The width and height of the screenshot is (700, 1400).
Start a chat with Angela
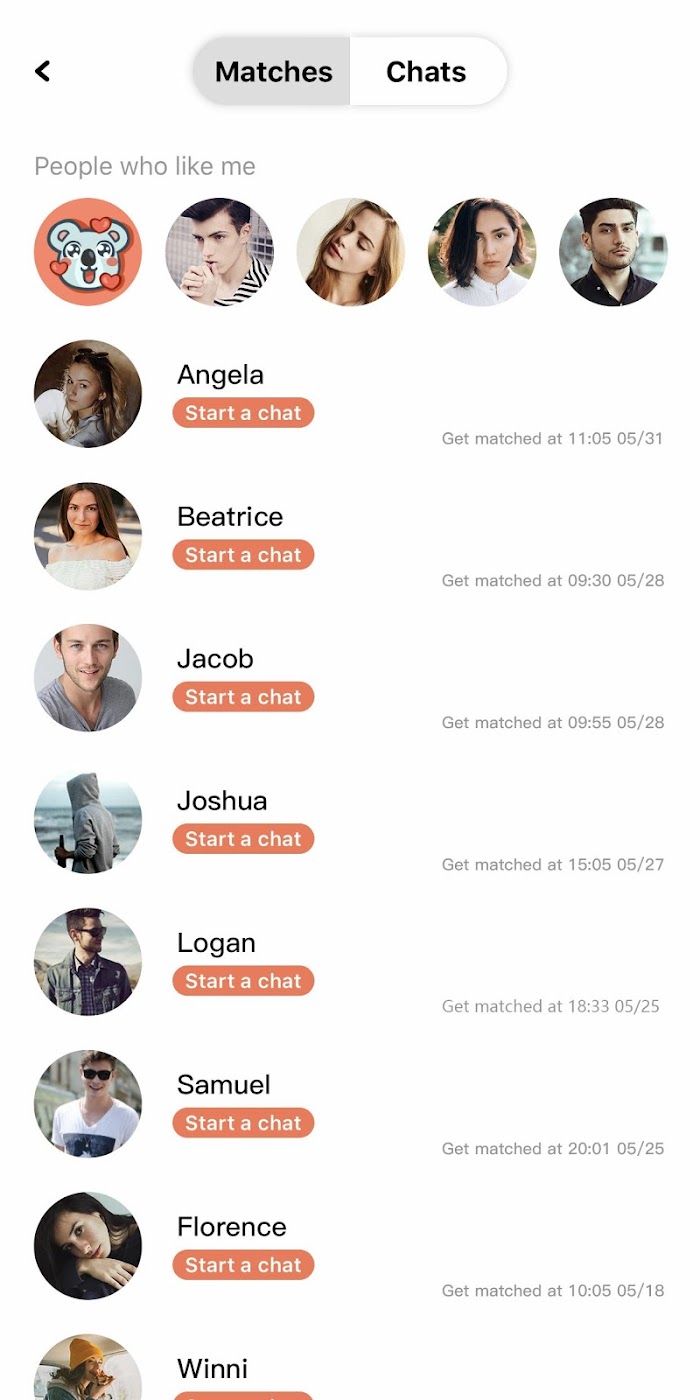pyautogui.click(x=243, y=413)
